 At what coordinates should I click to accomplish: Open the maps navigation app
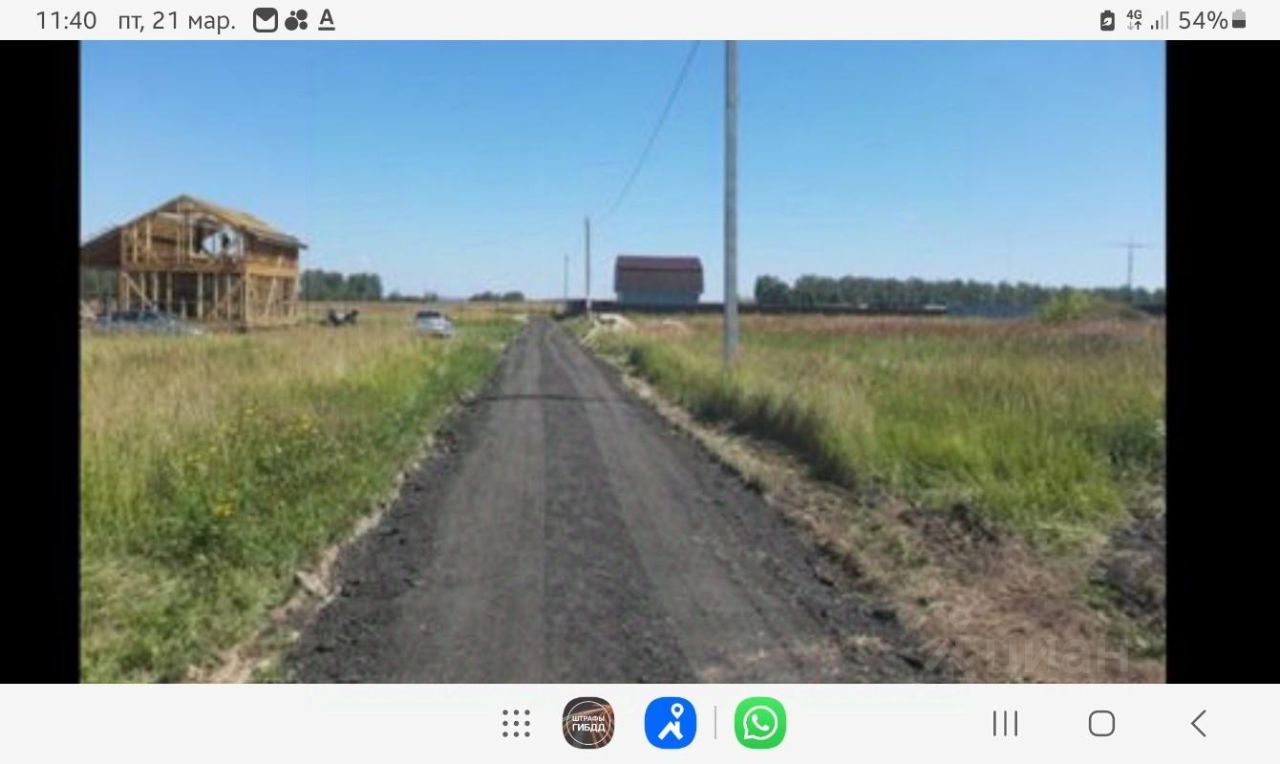pyautogui.click(x=670, y=723)
